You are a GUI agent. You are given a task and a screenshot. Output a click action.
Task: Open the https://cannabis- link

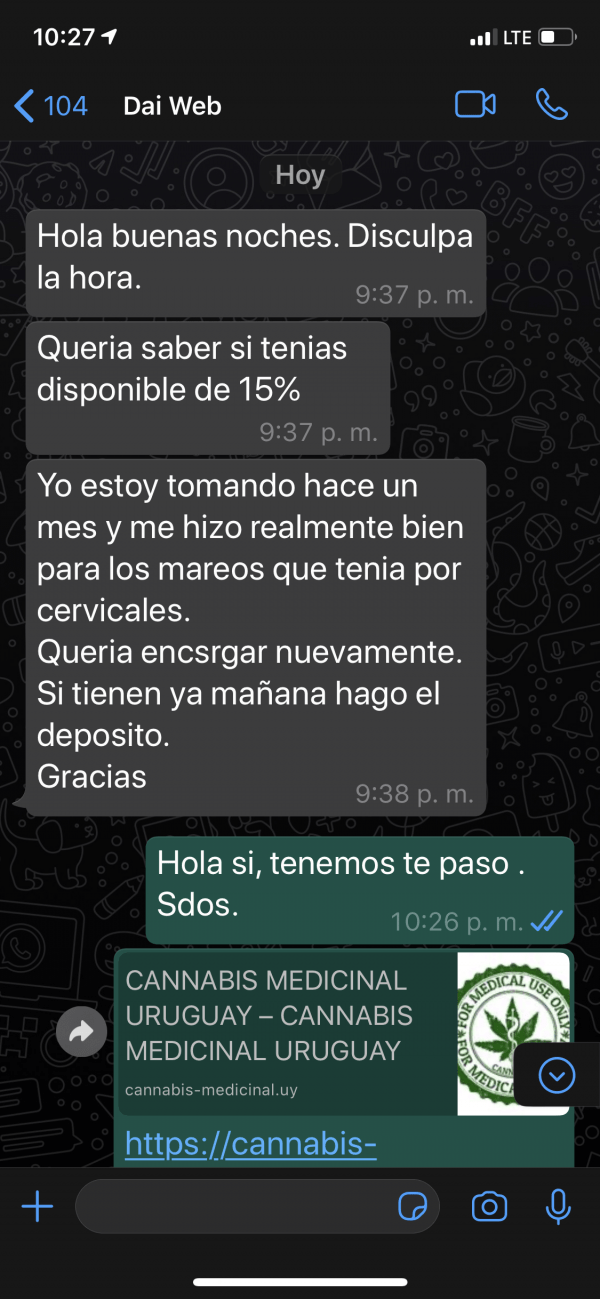click(250, 1144)
